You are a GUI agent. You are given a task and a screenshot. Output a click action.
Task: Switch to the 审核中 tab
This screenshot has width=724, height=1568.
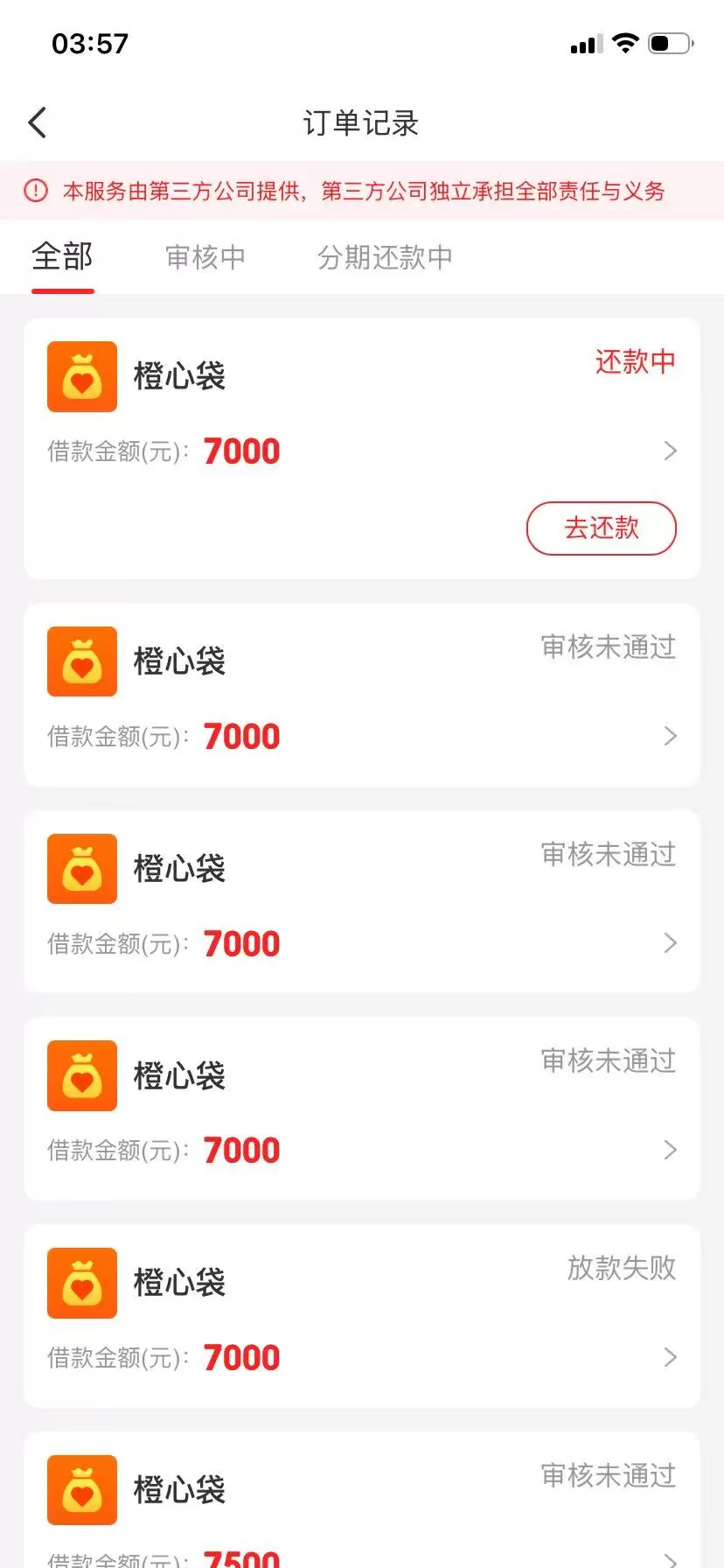pyautogui.click(x=205, y=256)
